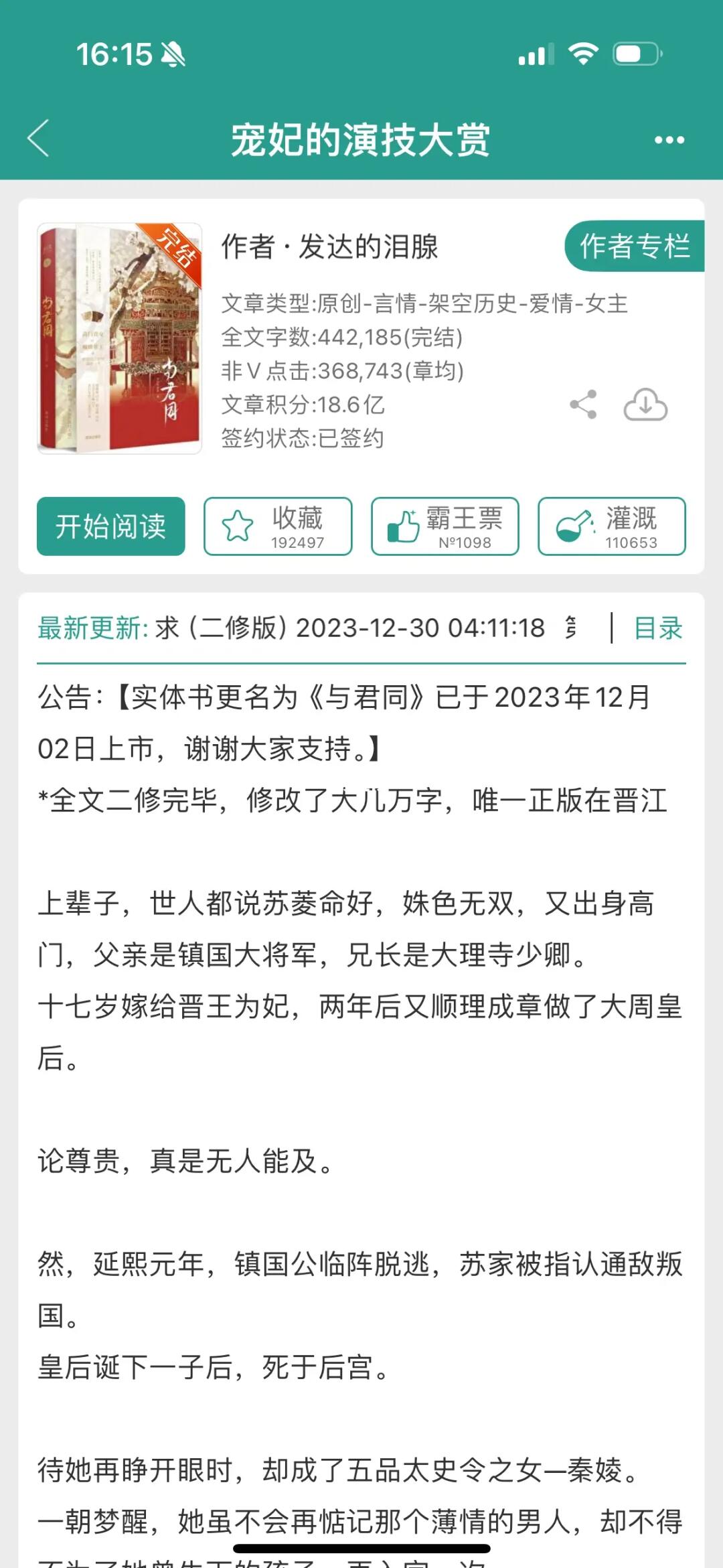
Task: Open the 目录 chapter list
Action: point(657,628)
